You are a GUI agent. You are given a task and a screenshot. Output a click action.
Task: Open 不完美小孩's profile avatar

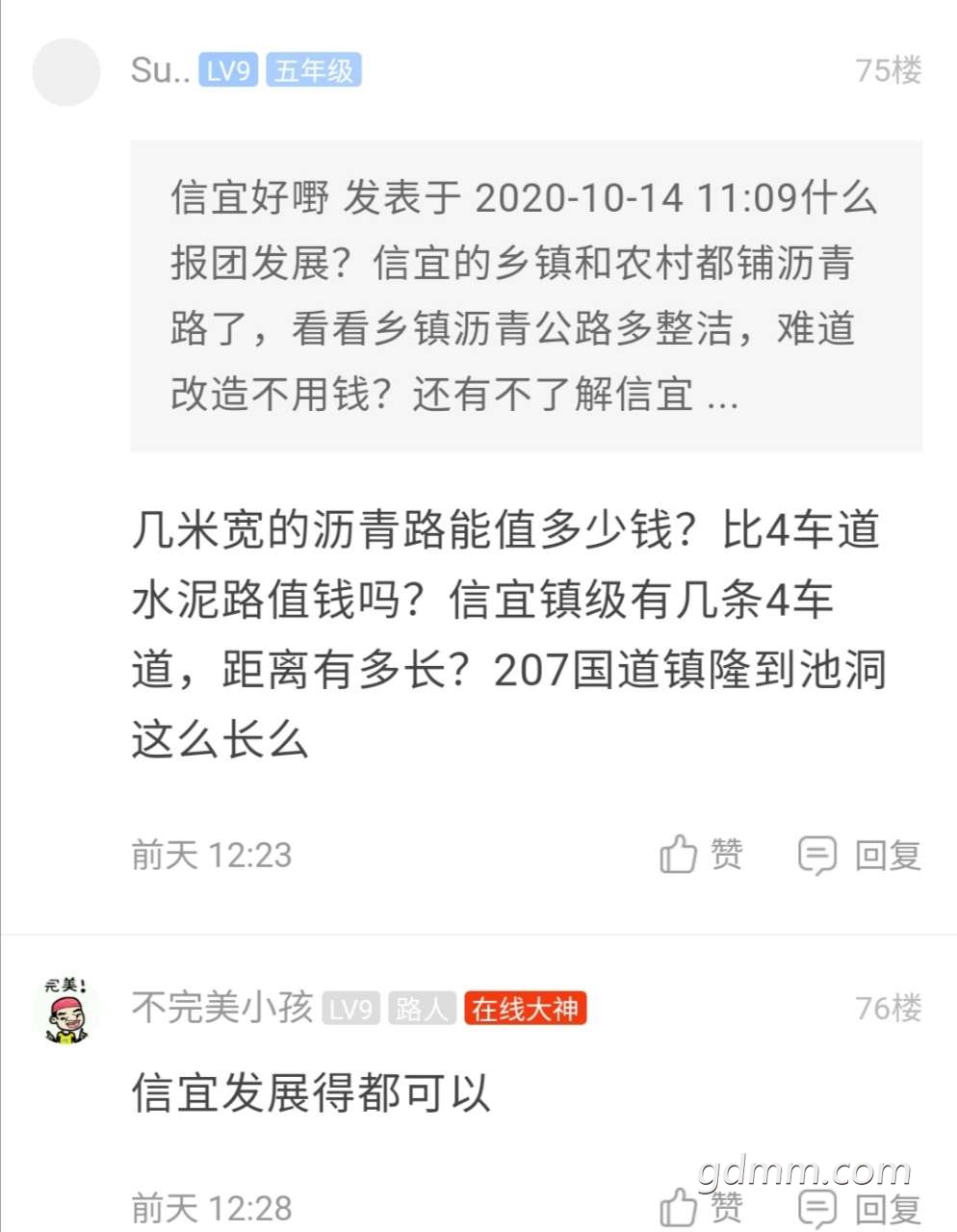tap(65, 1010)
